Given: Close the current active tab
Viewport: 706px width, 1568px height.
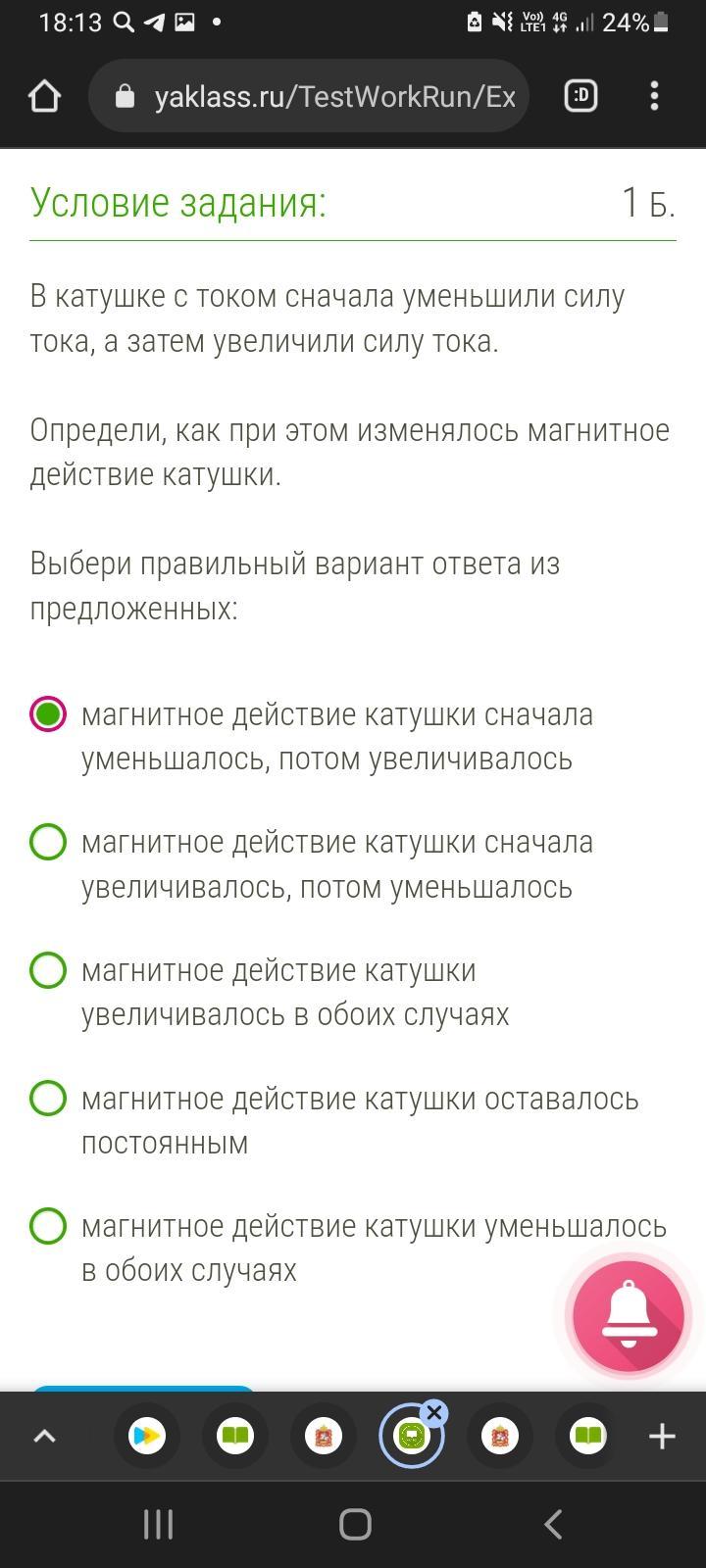Looking at the screenshot, I should point(433,1412).
